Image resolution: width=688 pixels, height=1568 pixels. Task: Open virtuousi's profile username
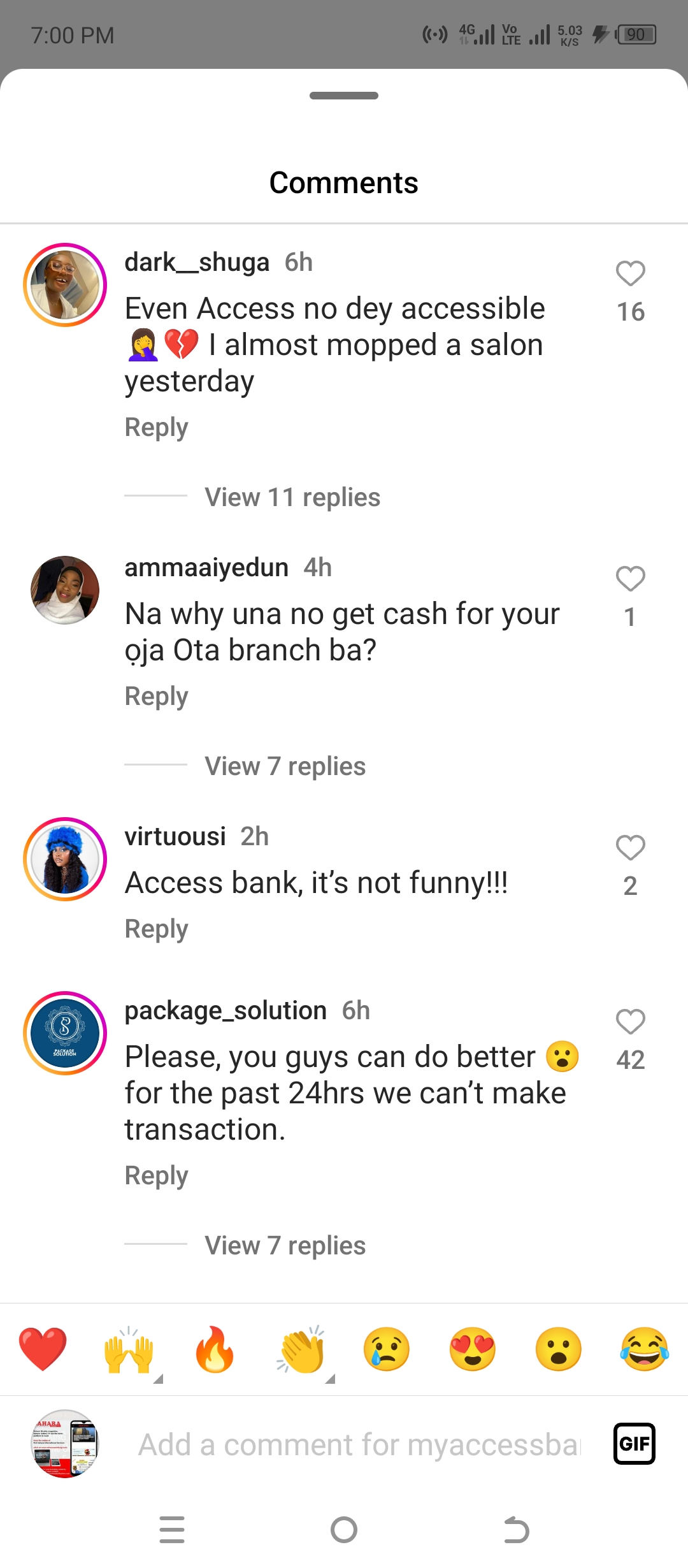[175, 836]
